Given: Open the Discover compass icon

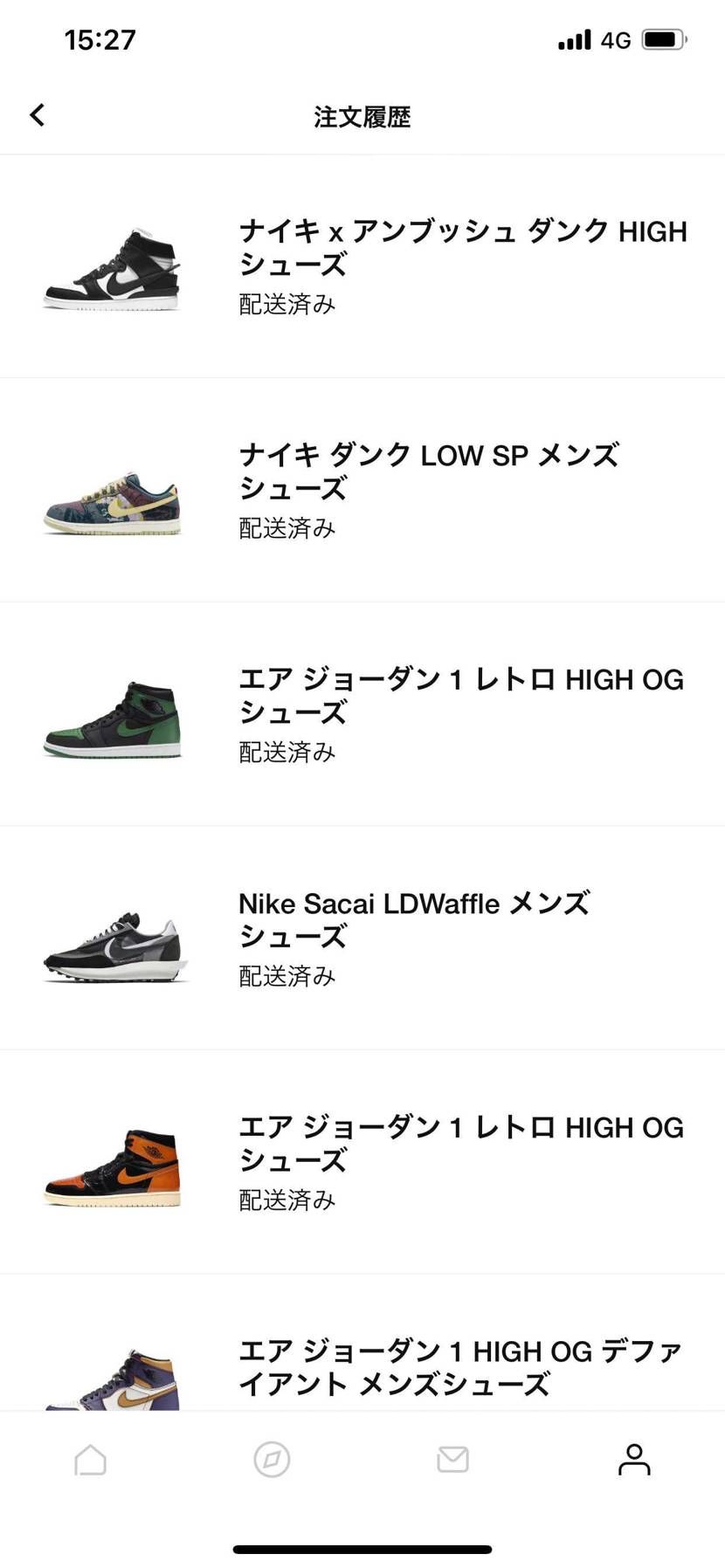Looking at the screenshot, I should [271, 1459].
